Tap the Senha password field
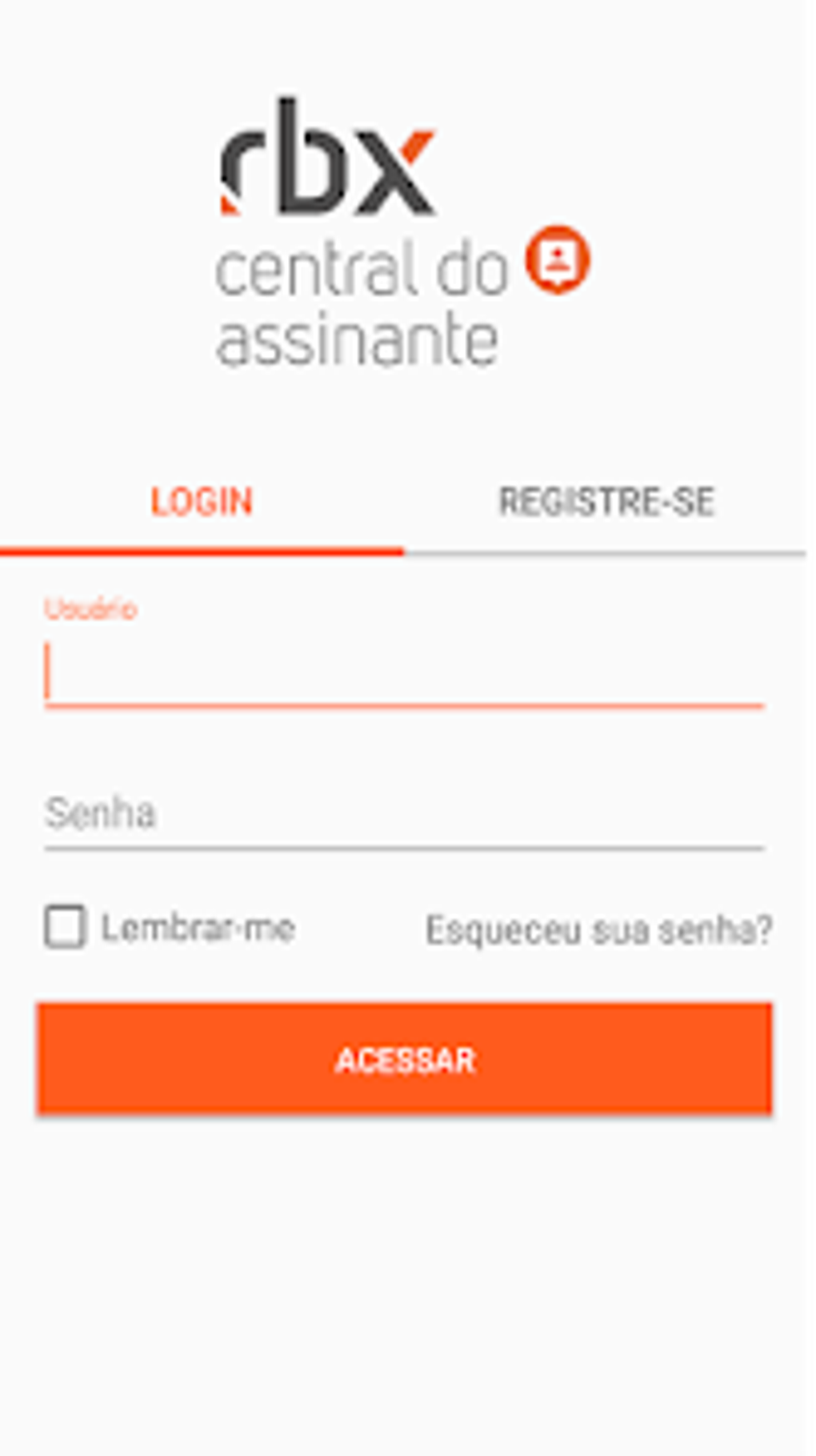 point(404,814)
